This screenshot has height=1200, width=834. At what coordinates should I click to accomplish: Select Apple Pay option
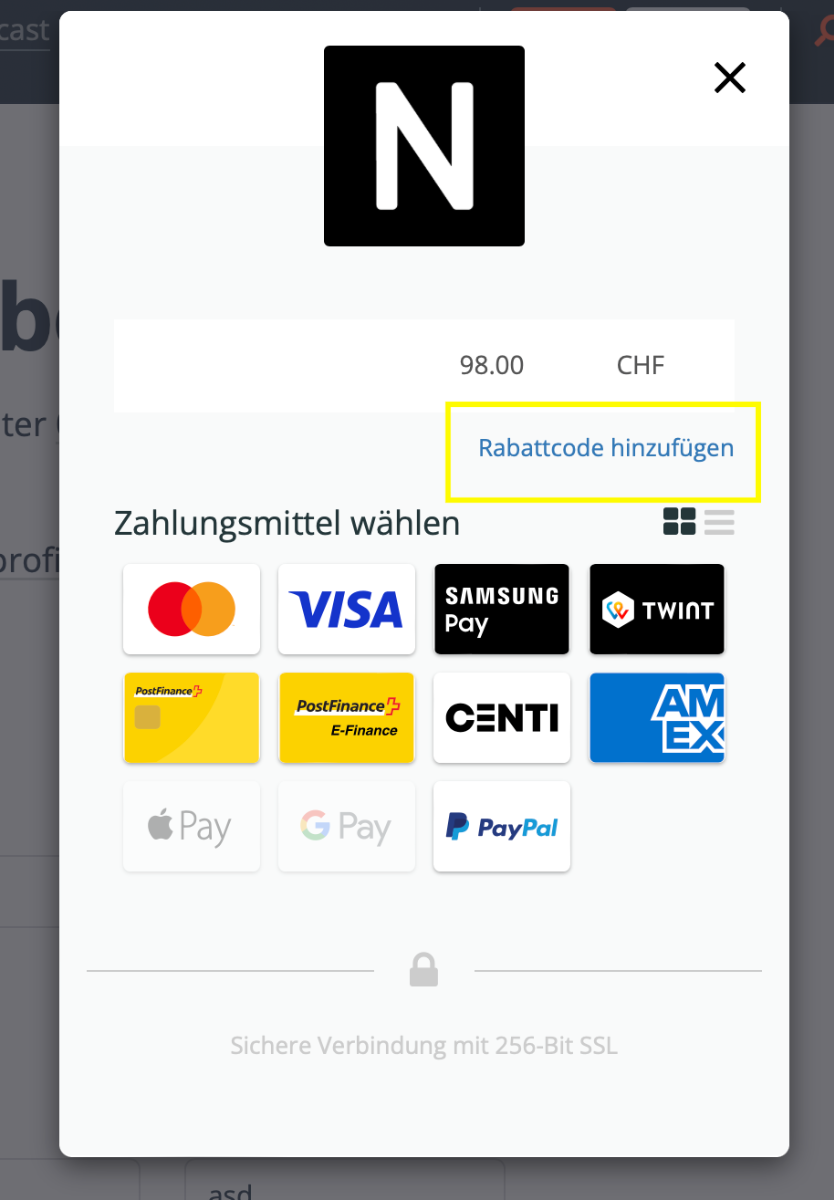click(191, 827)
